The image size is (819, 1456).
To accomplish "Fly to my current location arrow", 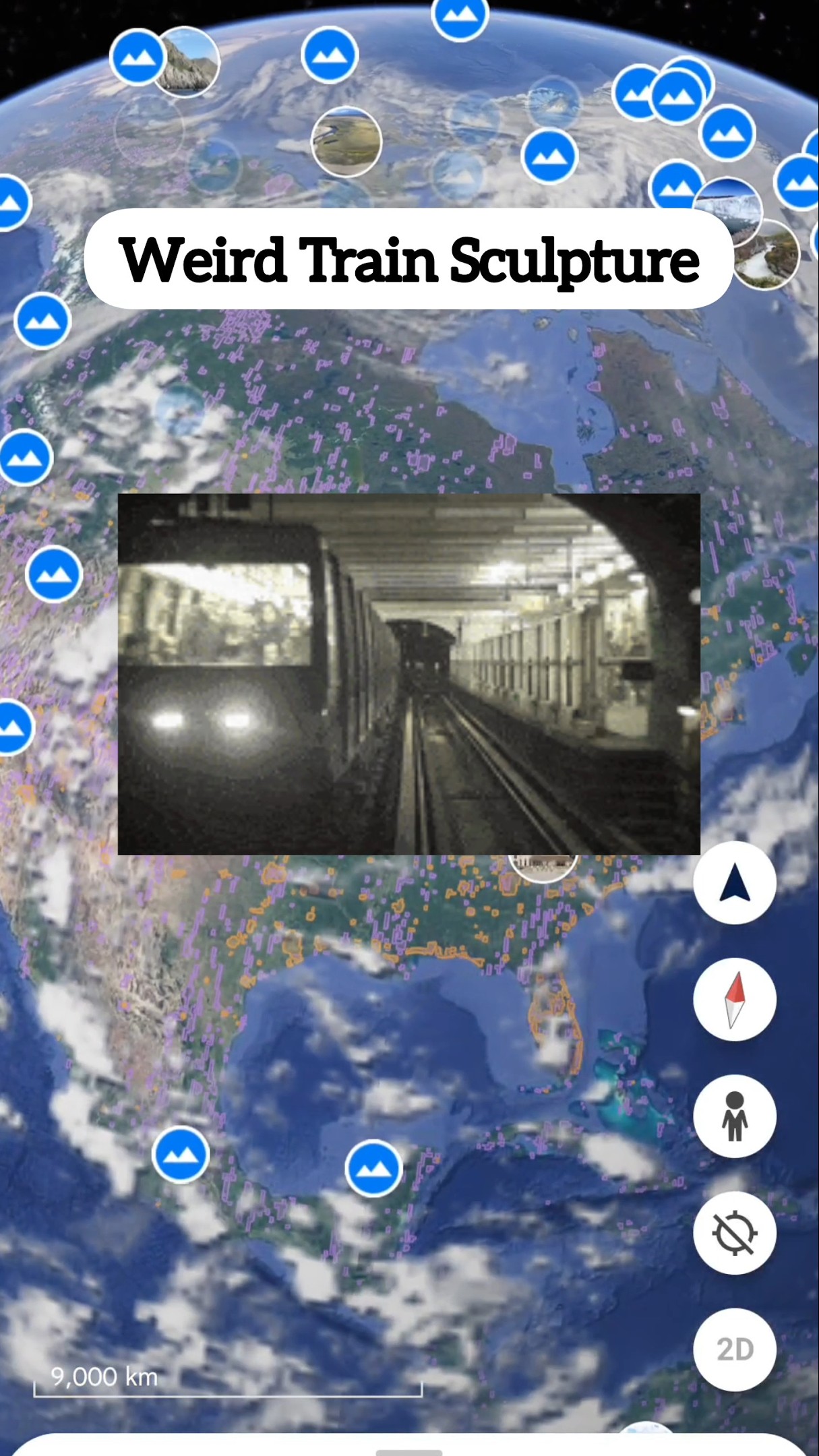I will (735, 882).
